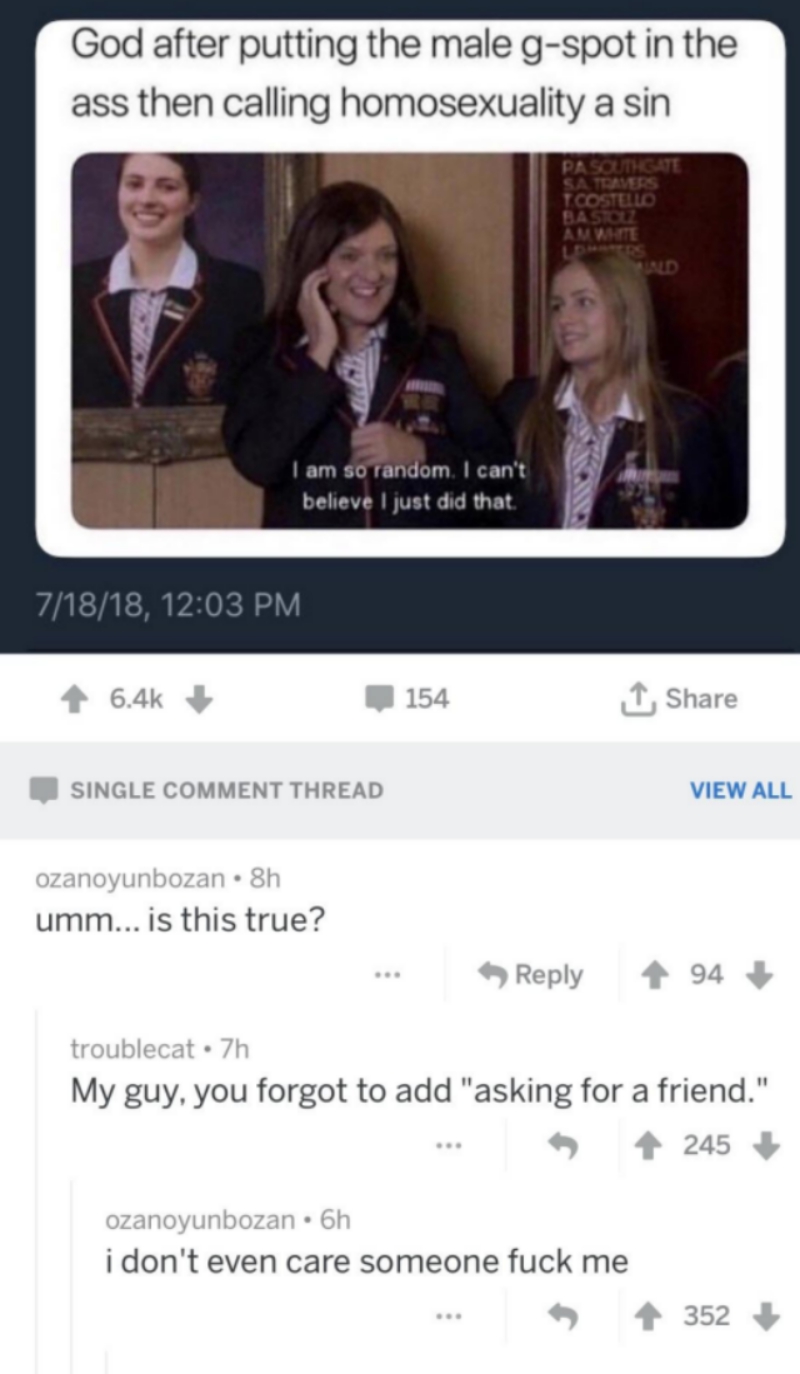
Task: Reply to the comment with 352 points
Action: pos(568,1317)
